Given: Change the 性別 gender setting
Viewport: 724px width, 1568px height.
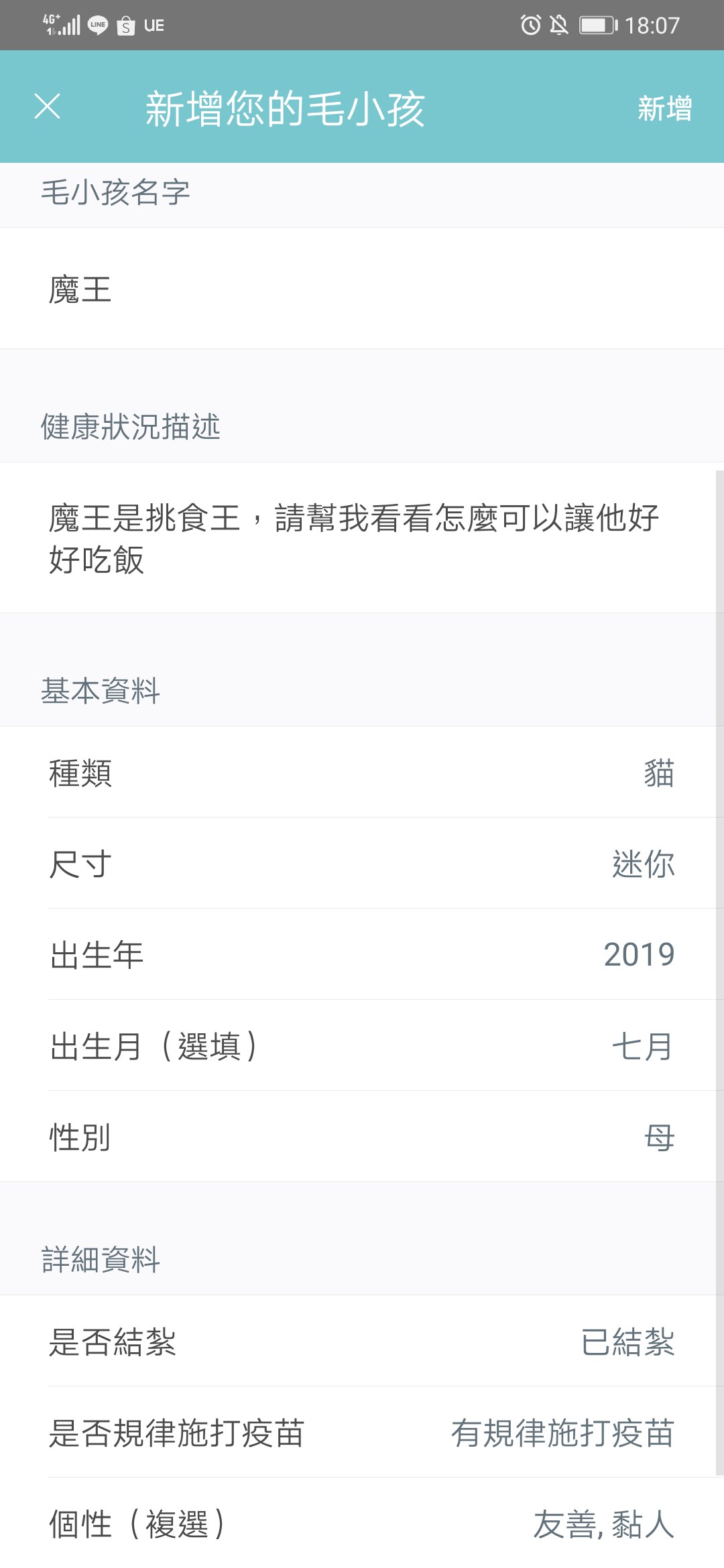Looking at the screenshot, I should pos(362,1136).
